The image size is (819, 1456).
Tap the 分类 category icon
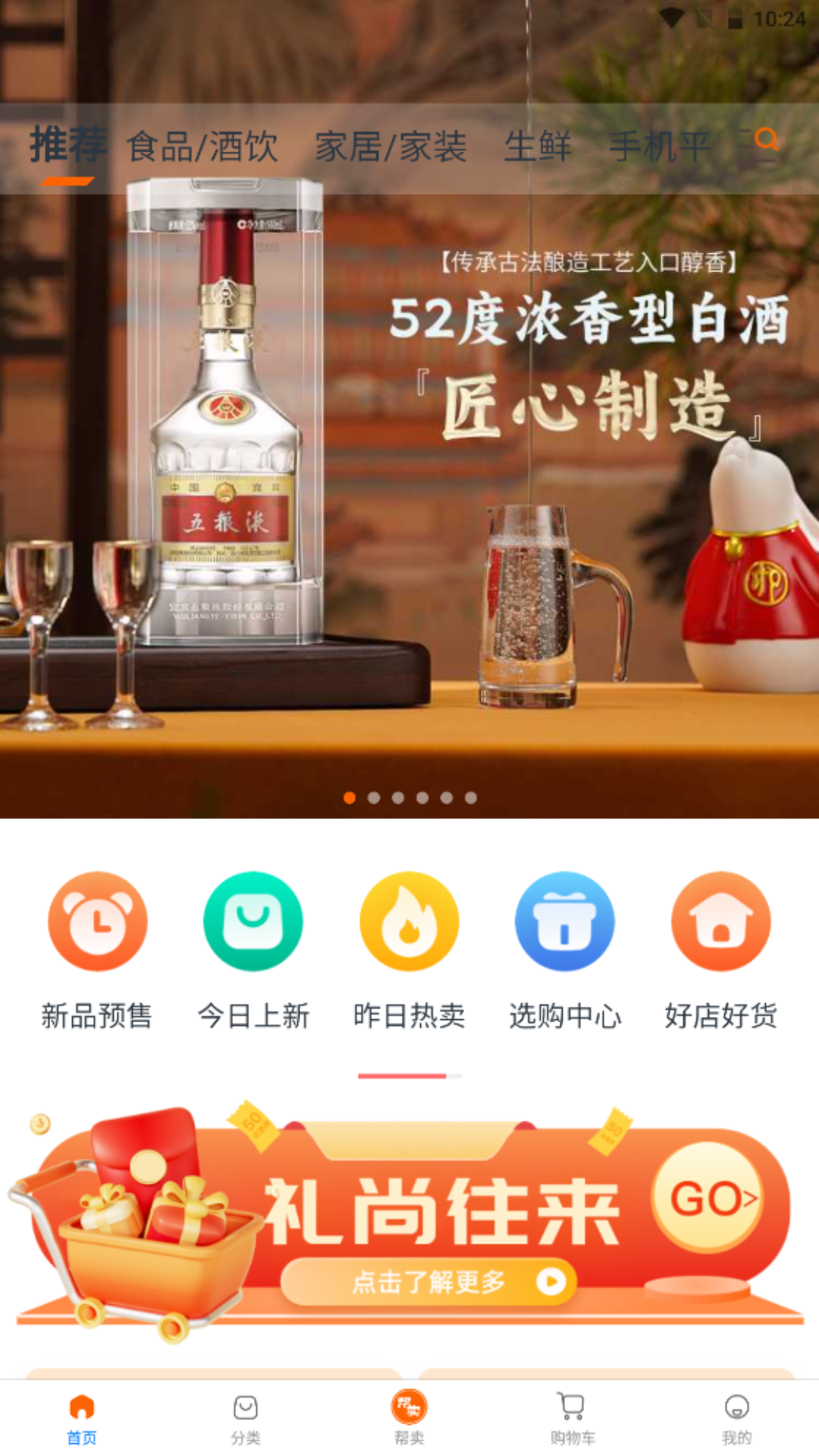pyautogui.click(x=246, y=1407)
